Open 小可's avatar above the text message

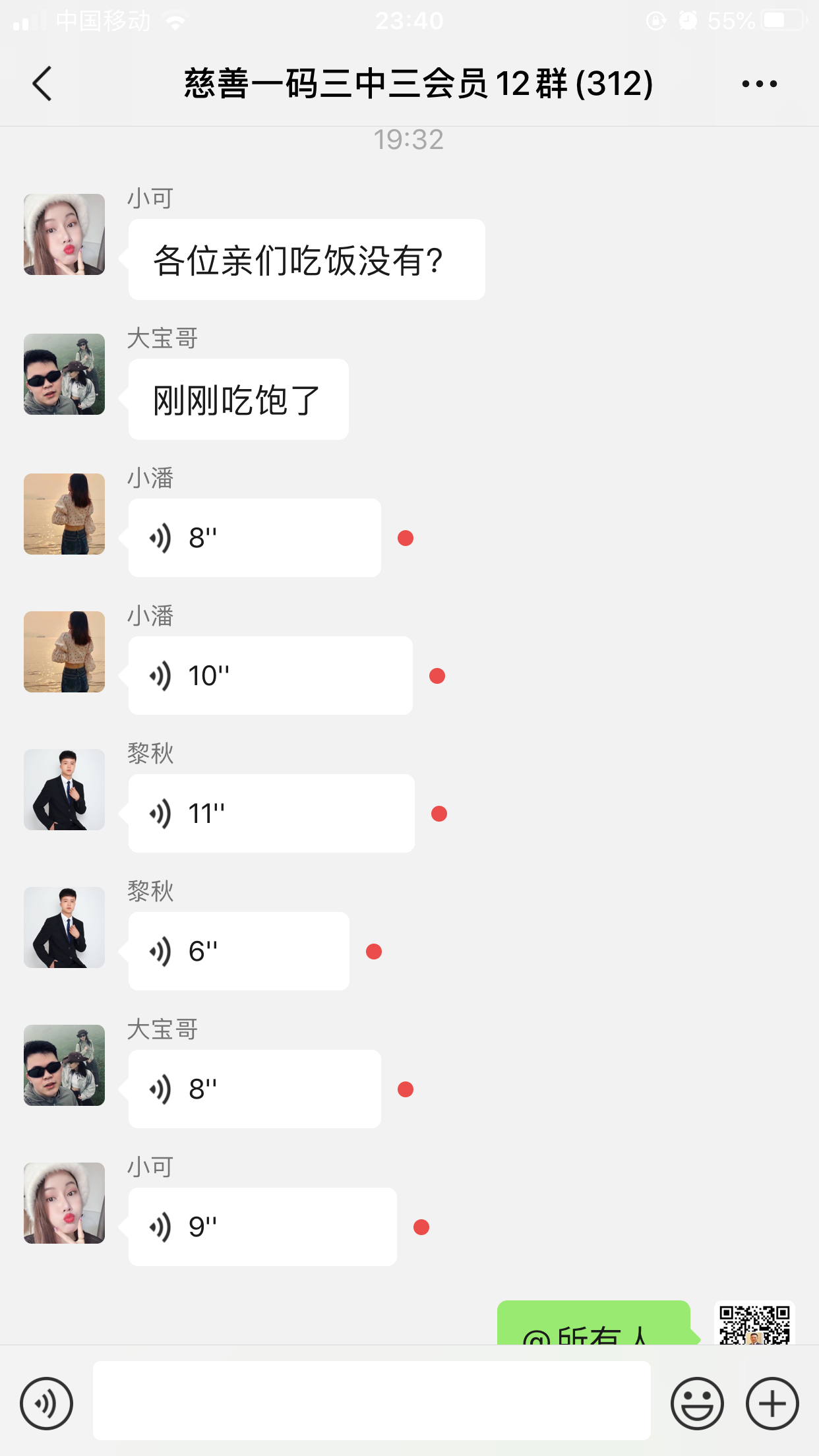(x=65, y=235)
